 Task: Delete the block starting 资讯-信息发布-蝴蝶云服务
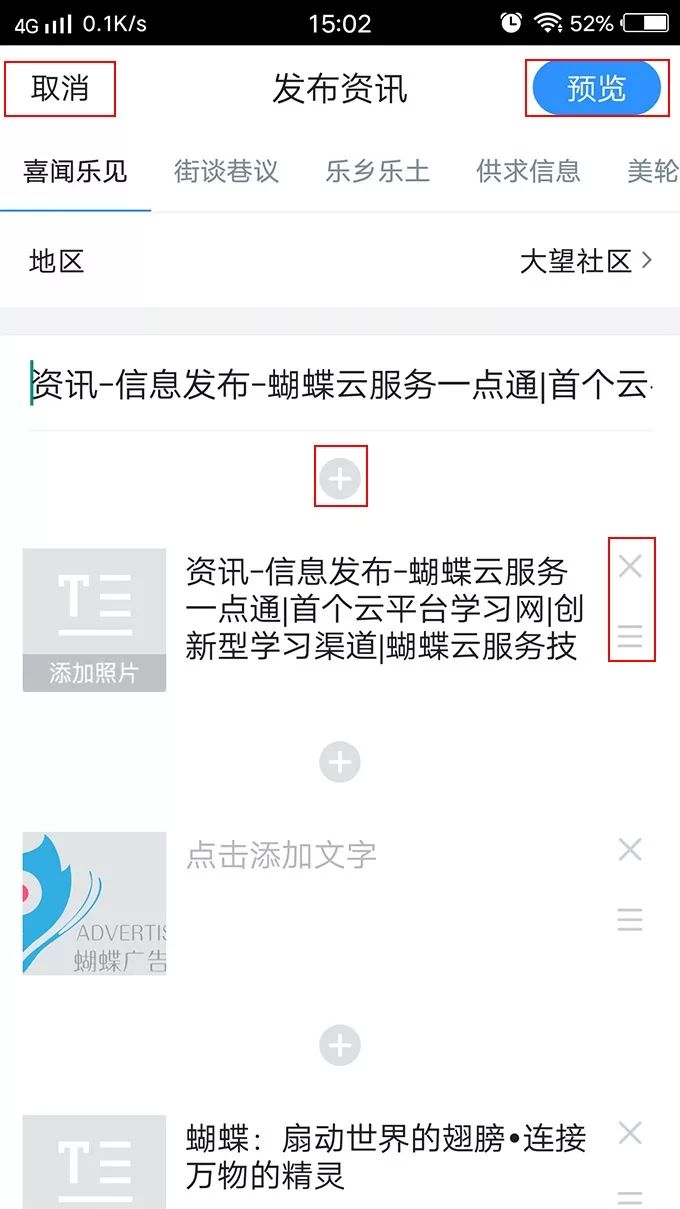630,567
